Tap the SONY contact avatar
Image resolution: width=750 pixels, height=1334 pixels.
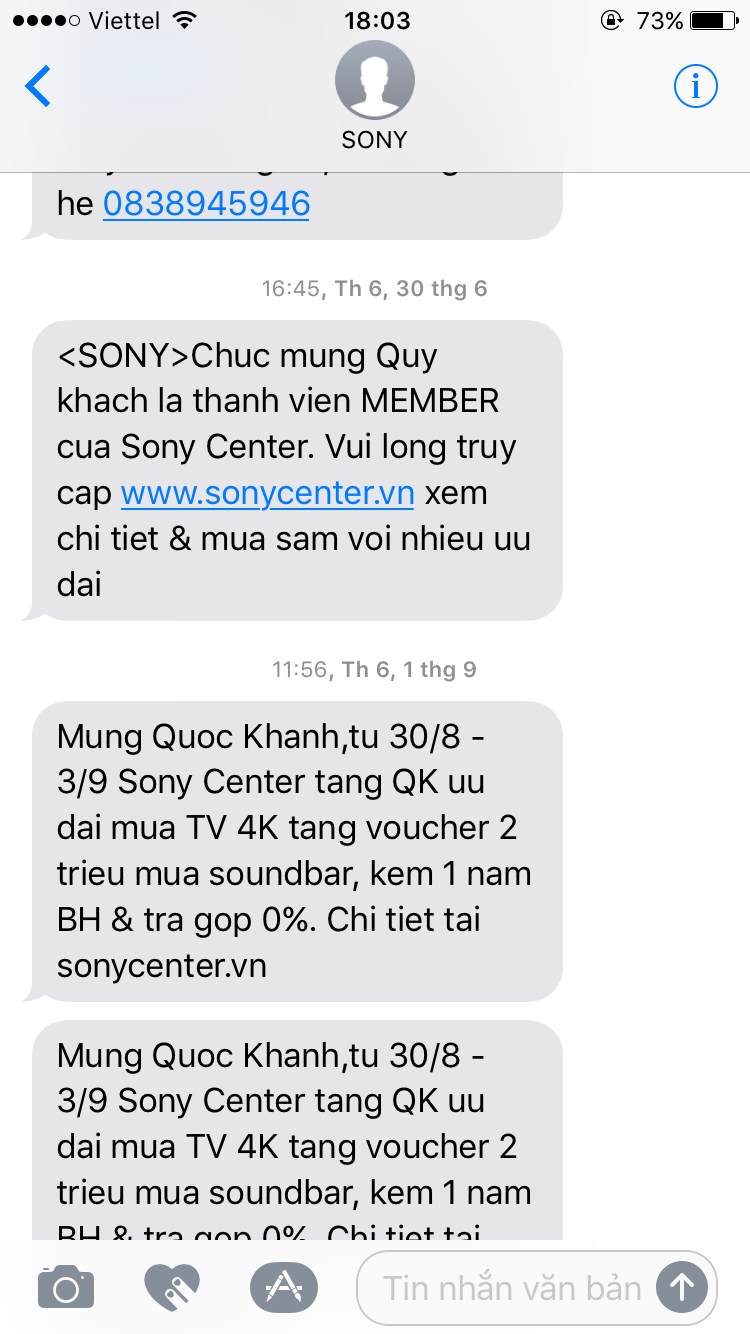[374, 82]
